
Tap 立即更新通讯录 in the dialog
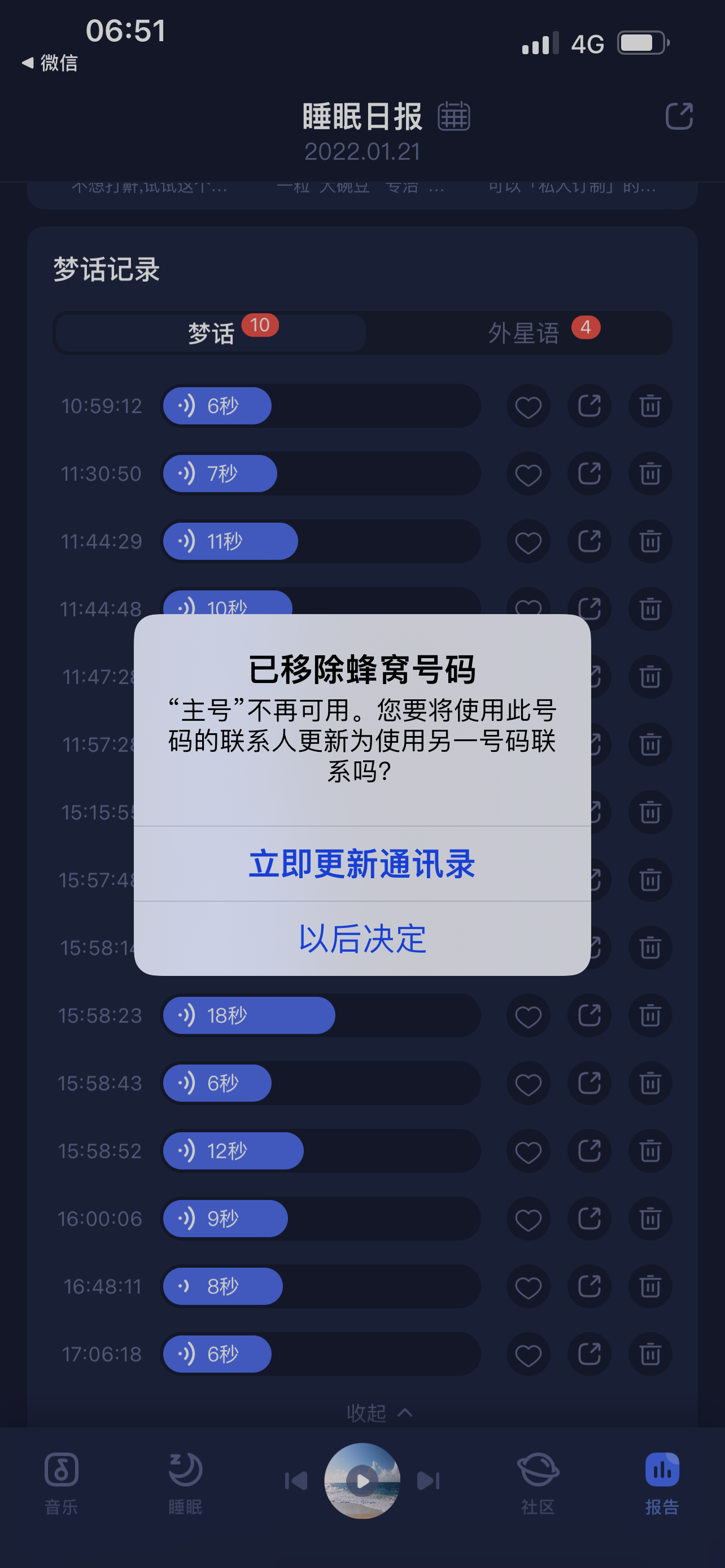pyautogui.click(x=362, y=863)
